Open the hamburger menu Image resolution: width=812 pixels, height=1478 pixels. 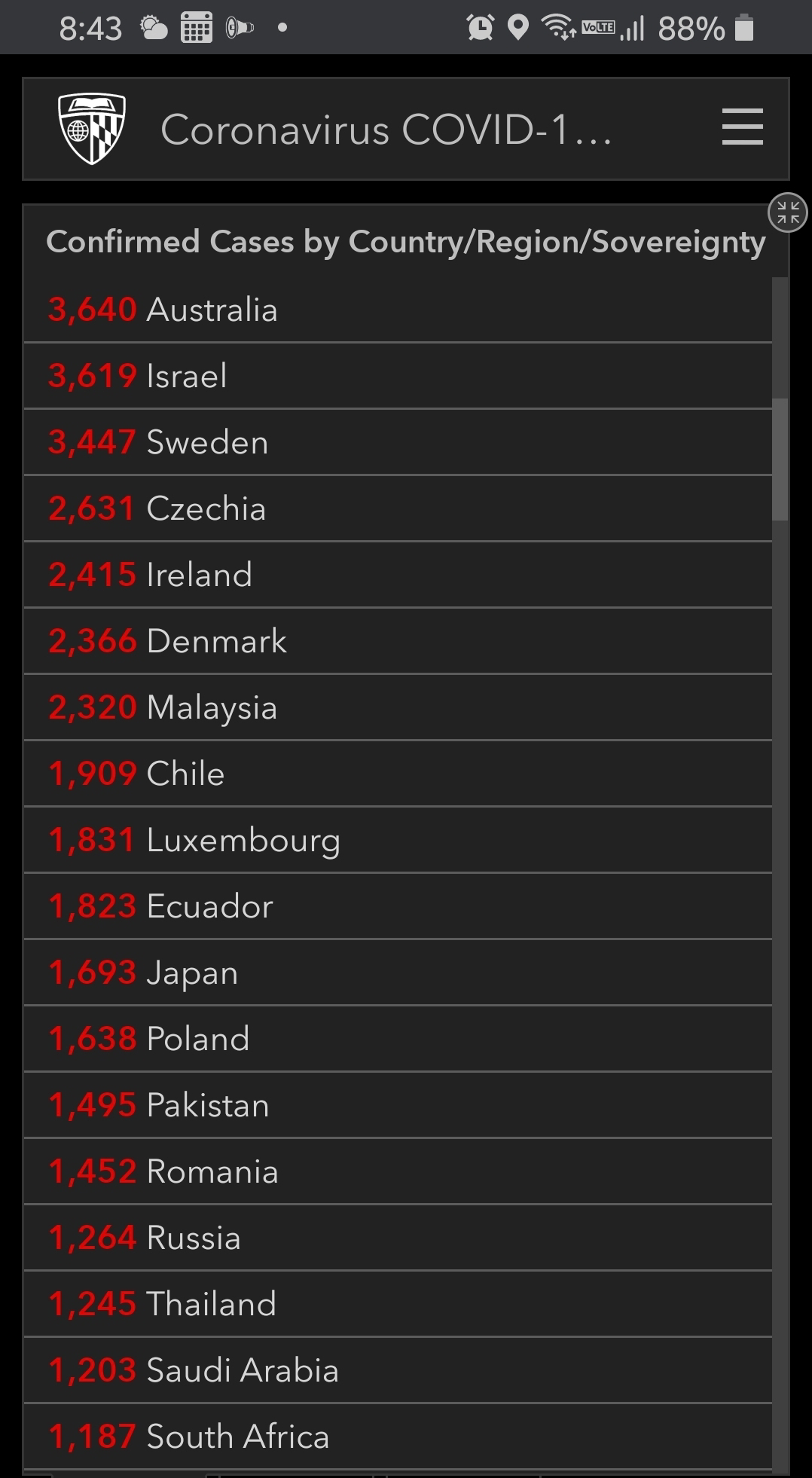coord(742,127)
